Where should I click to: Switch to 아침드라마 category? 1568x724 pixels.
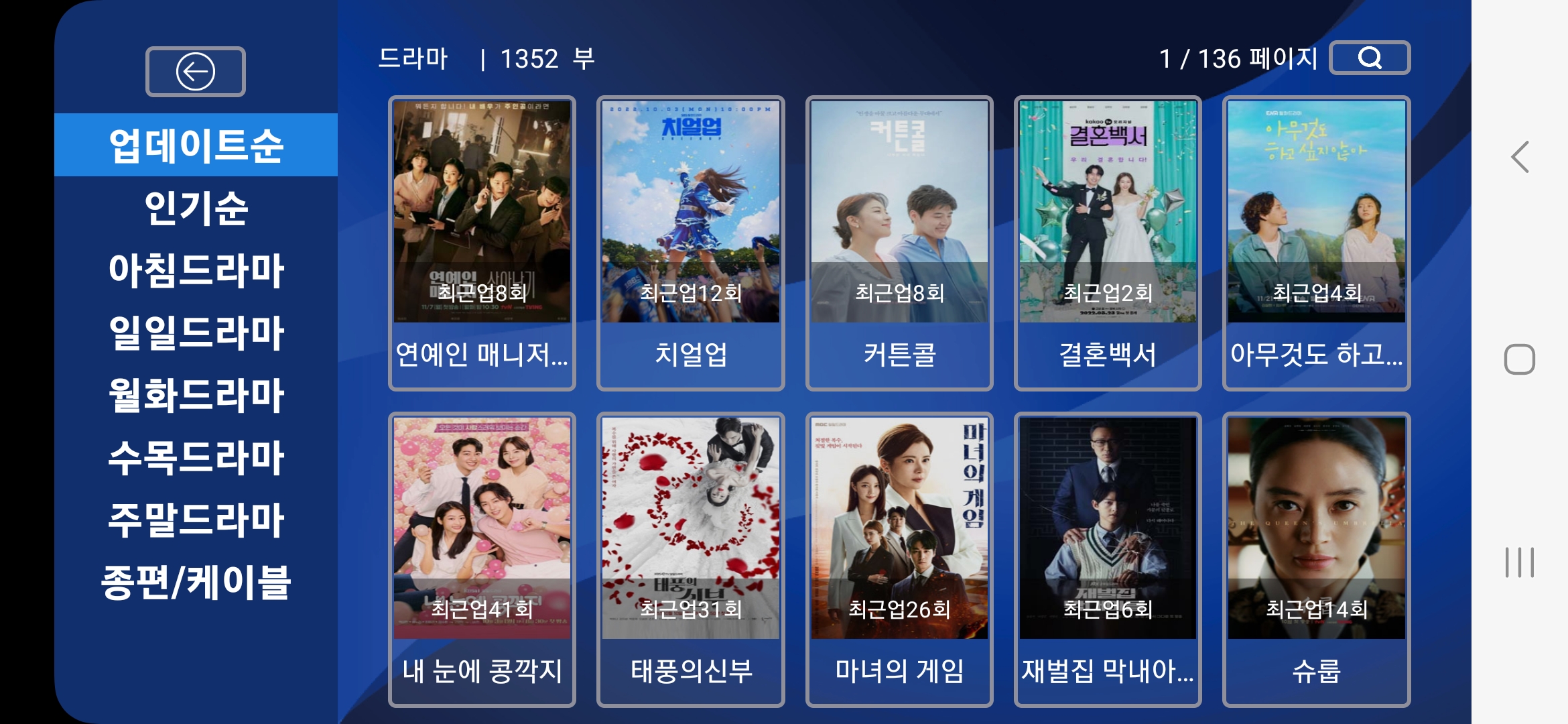point(196,270)
